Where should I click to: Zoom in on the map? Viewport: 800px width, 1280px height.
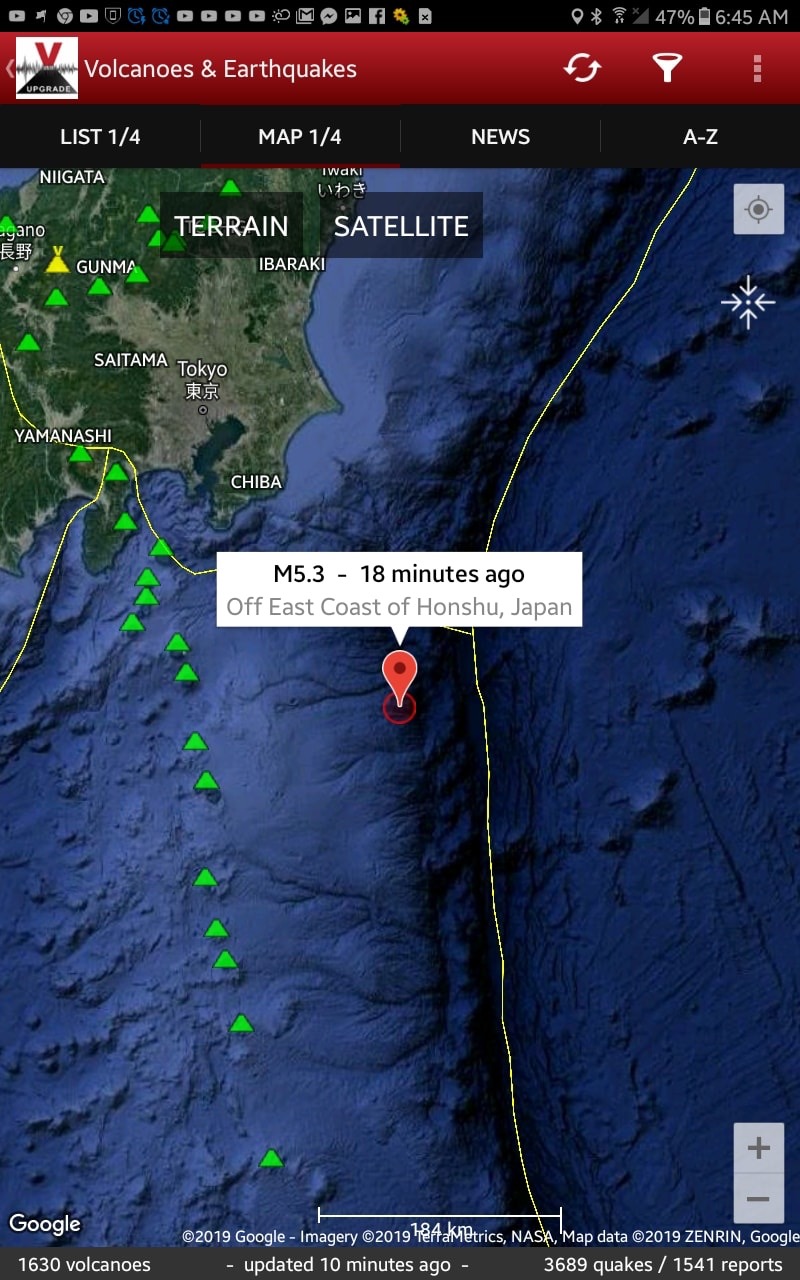[758, 1148]
